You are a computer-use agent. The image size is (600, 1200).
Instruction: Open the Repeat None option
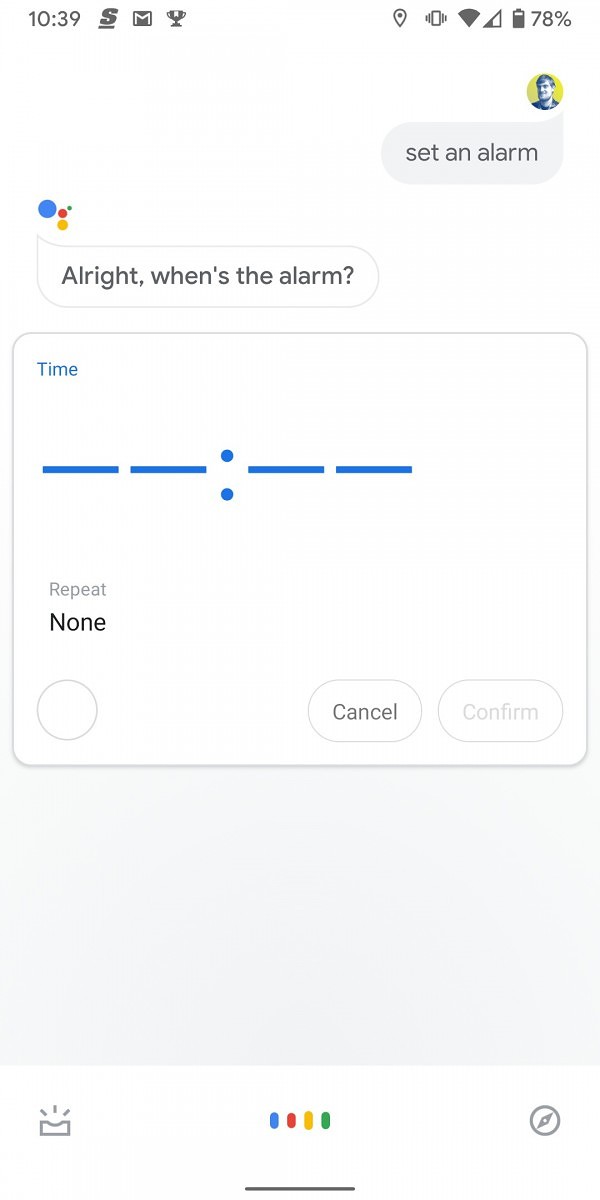coord(78,607)
